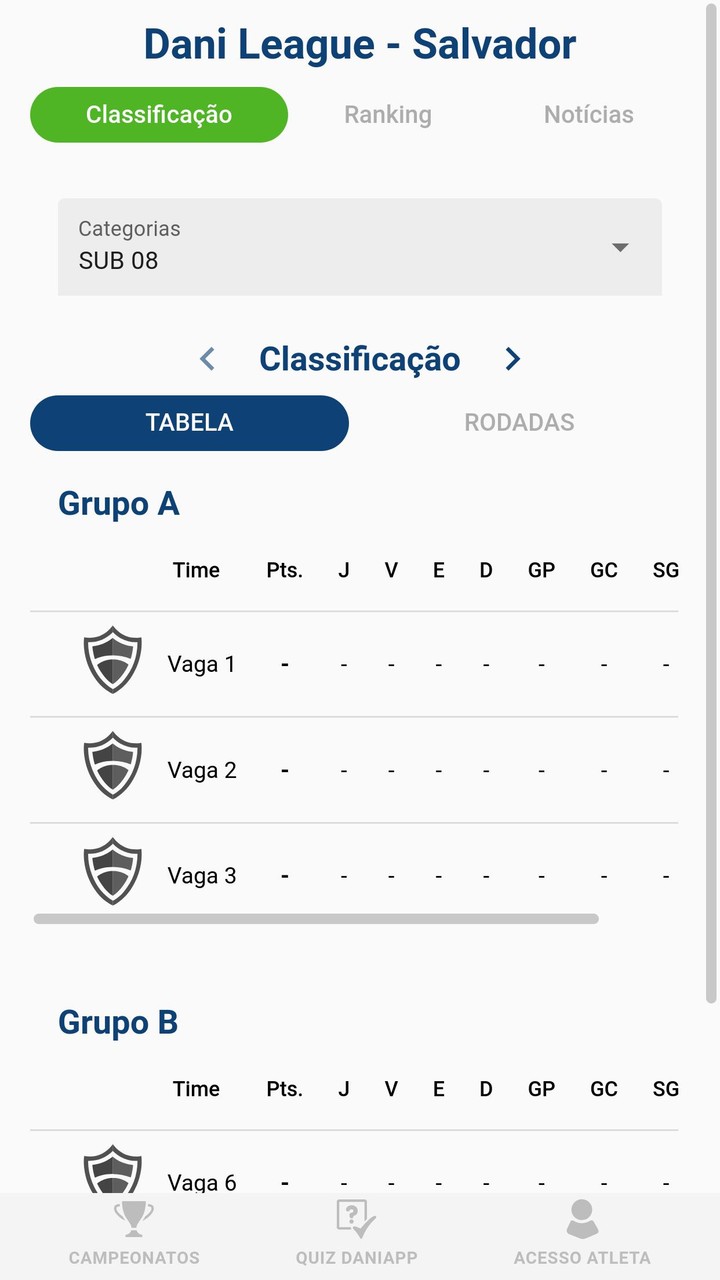Switch to the Notícias tab
Viewport: 720px width, 1280px height.
tap(588, 114)
